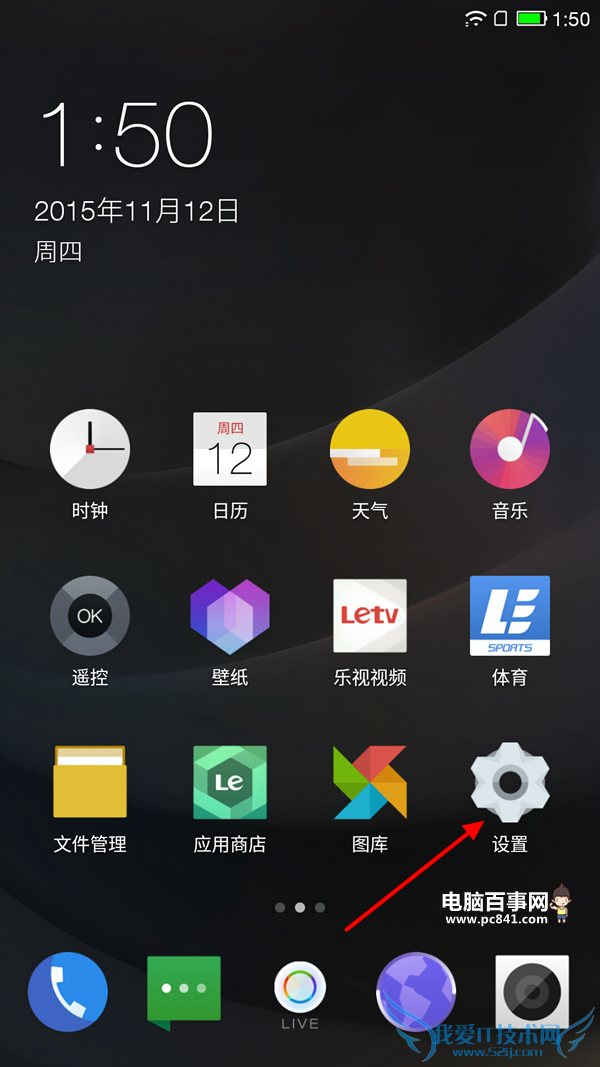Open the 壁纸 wallpaper app

click(x=230, y=616)
